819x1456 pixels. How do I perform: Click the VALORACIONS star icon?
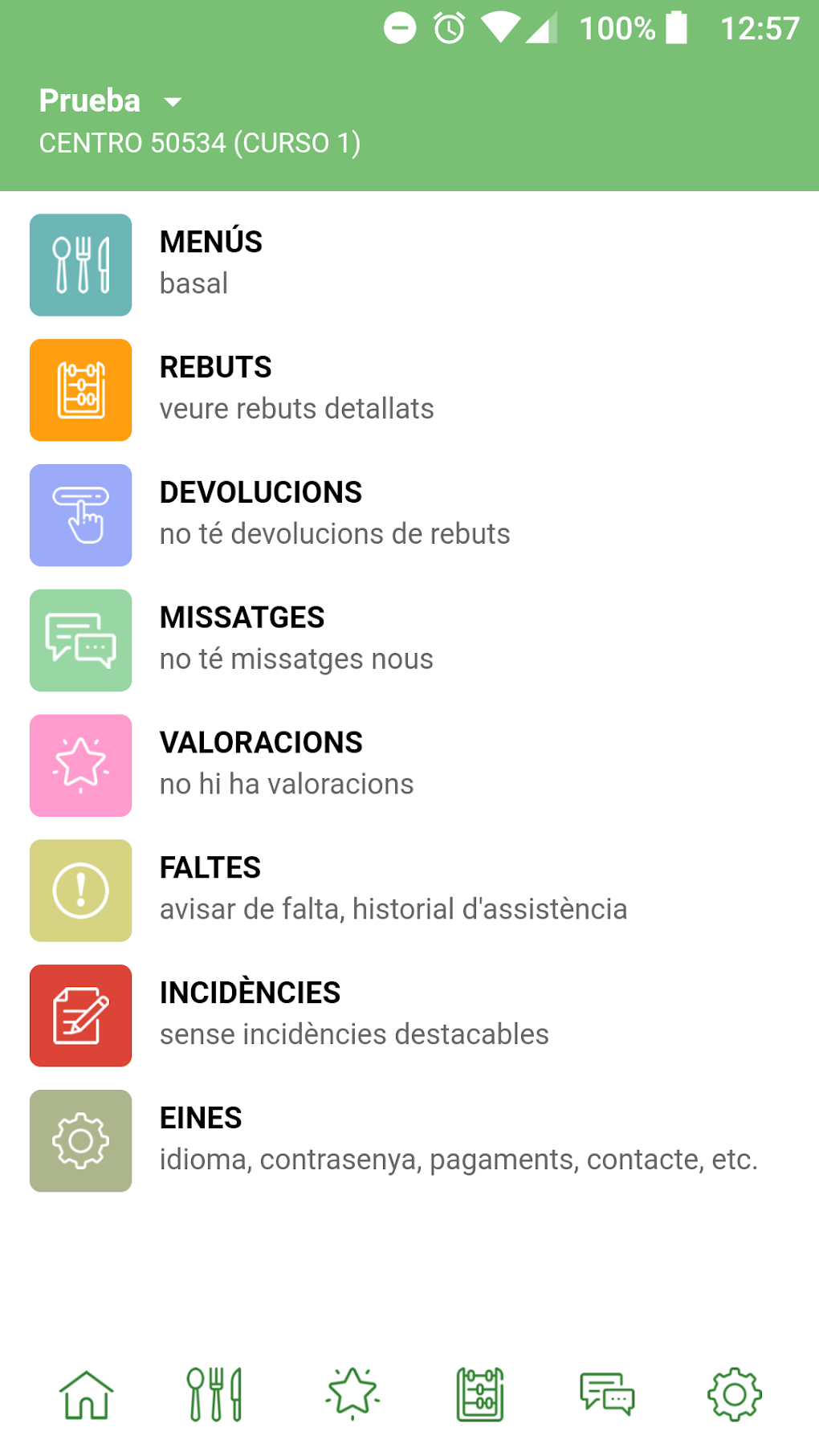coord(80,765)
